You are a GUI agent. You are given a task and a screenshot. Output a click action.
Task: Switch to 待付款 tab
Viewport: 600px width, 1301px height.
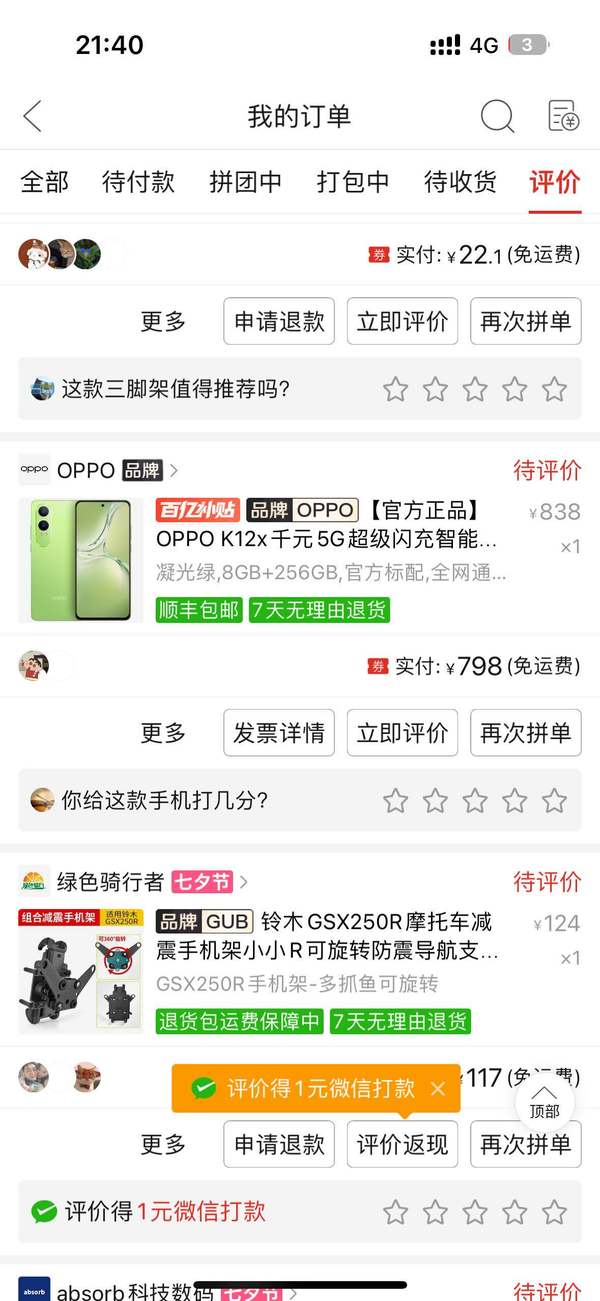(138, 182)
